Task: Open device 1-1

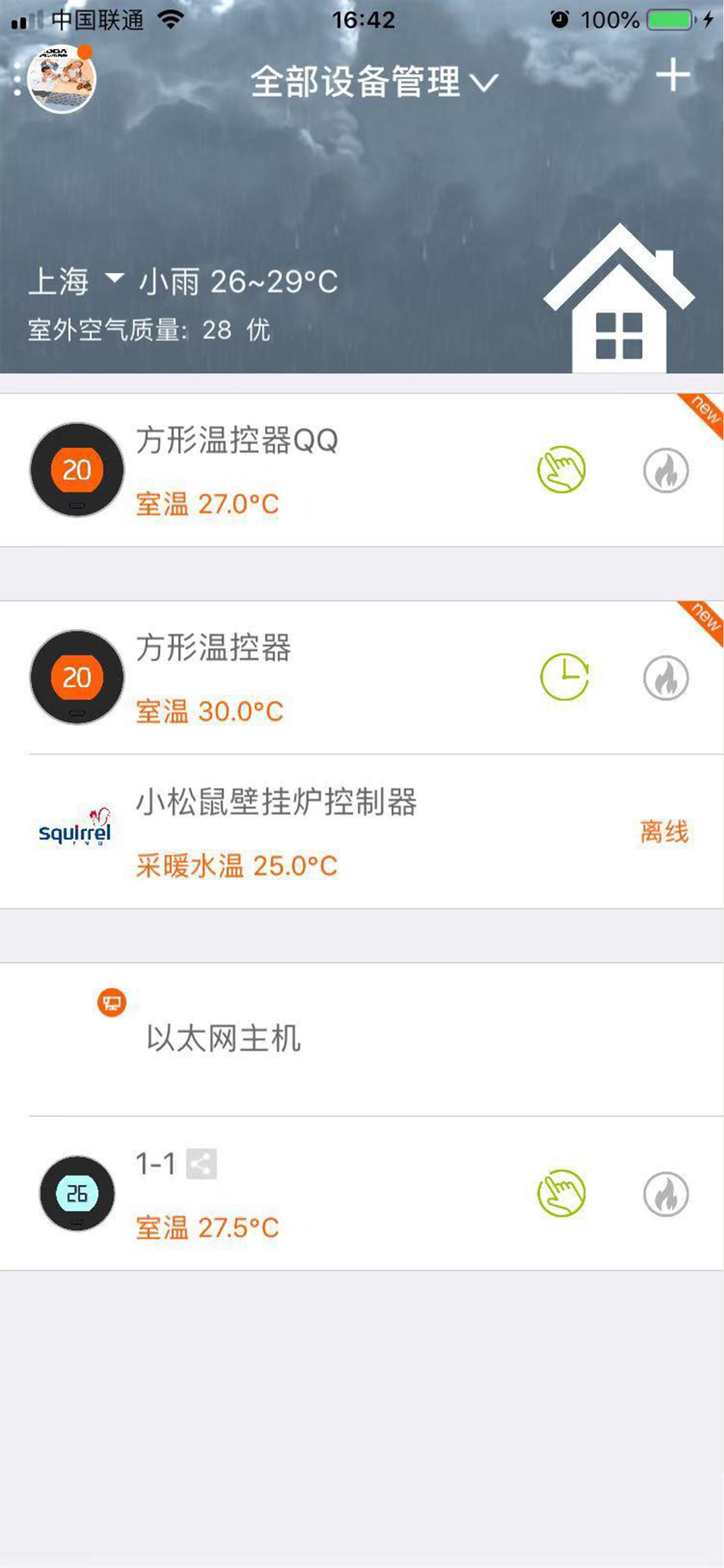Action: coord(362,1193)
